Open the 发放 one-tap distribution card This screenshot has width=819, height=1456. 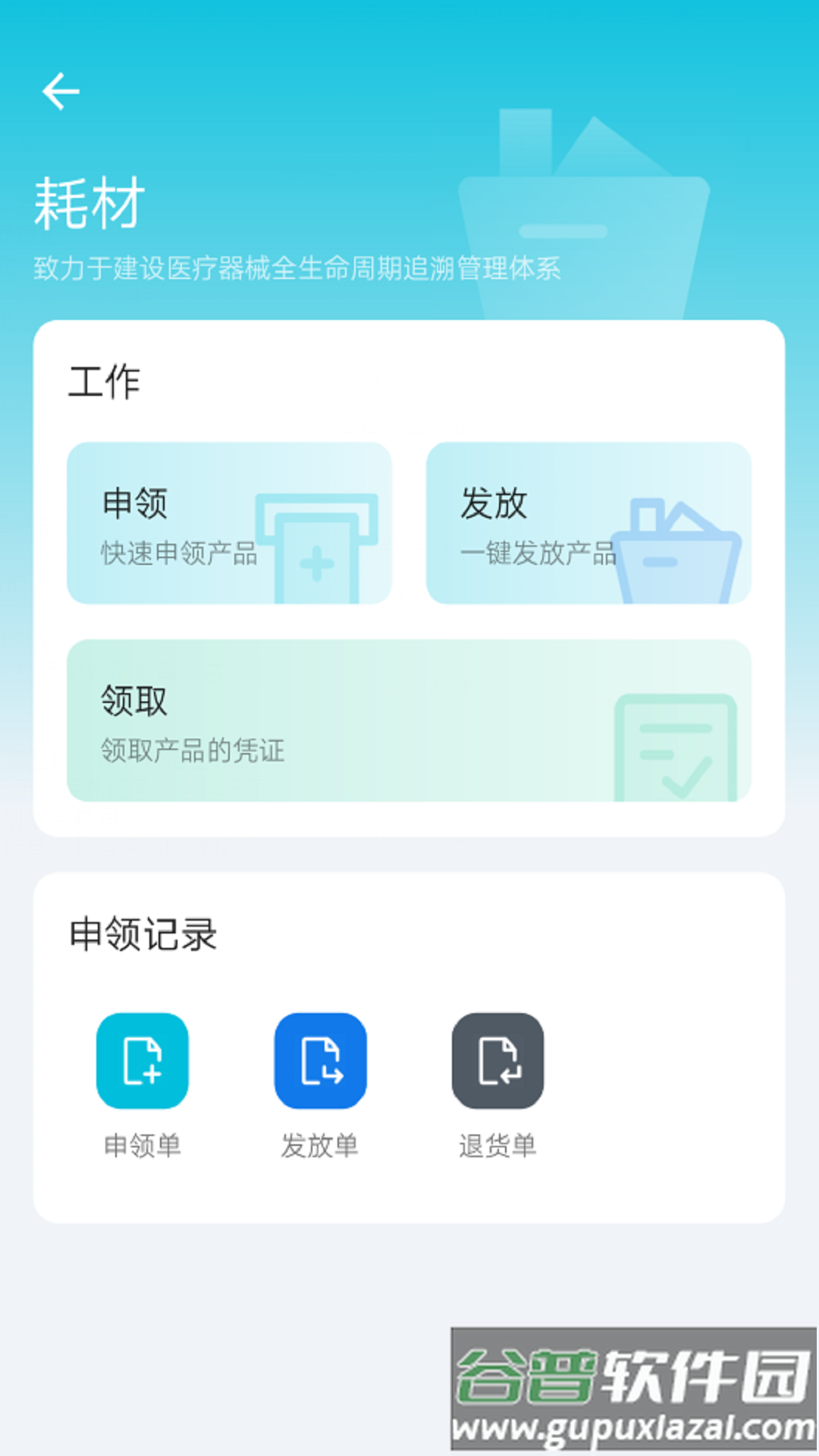point(588,523)
